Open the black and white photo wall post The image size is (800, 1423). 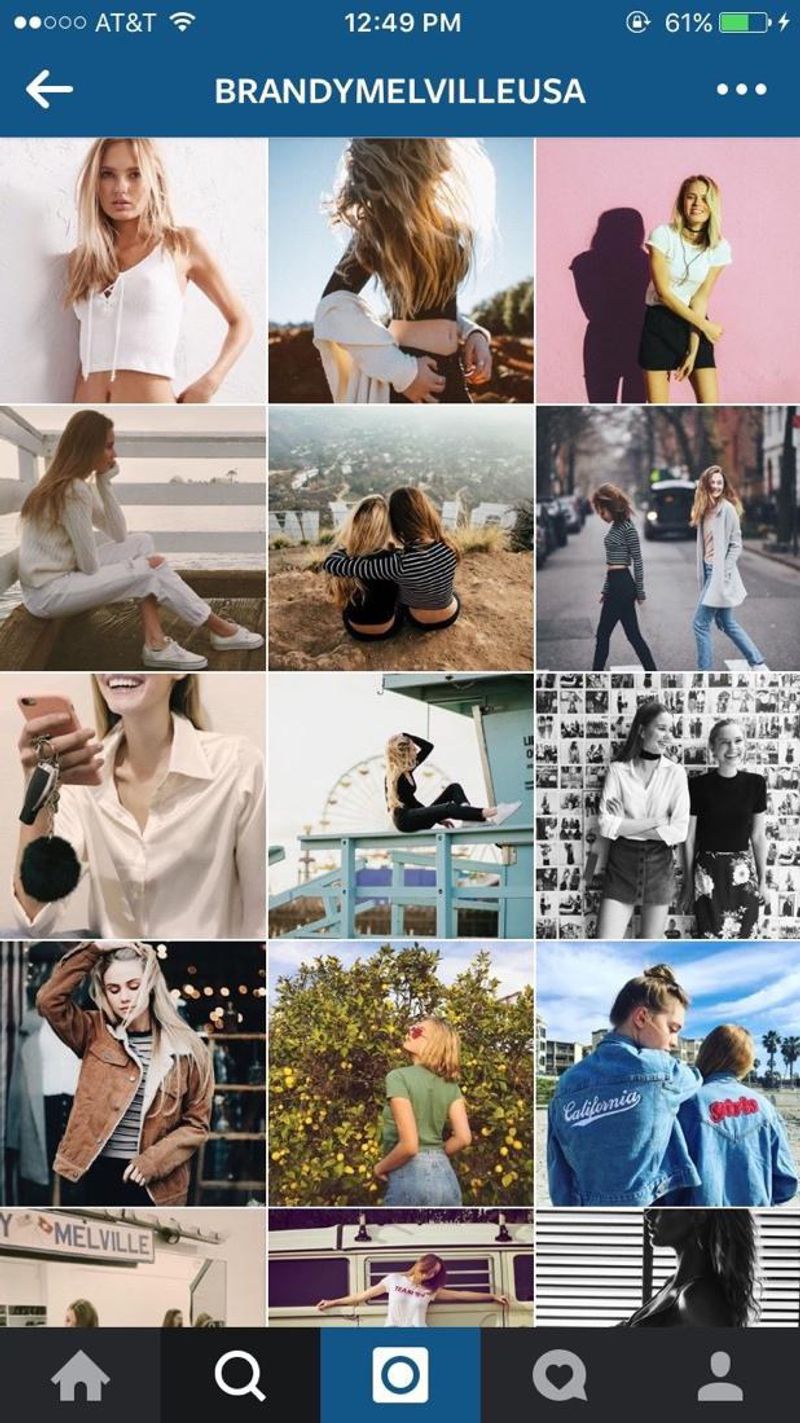click(x=667, y=805)
